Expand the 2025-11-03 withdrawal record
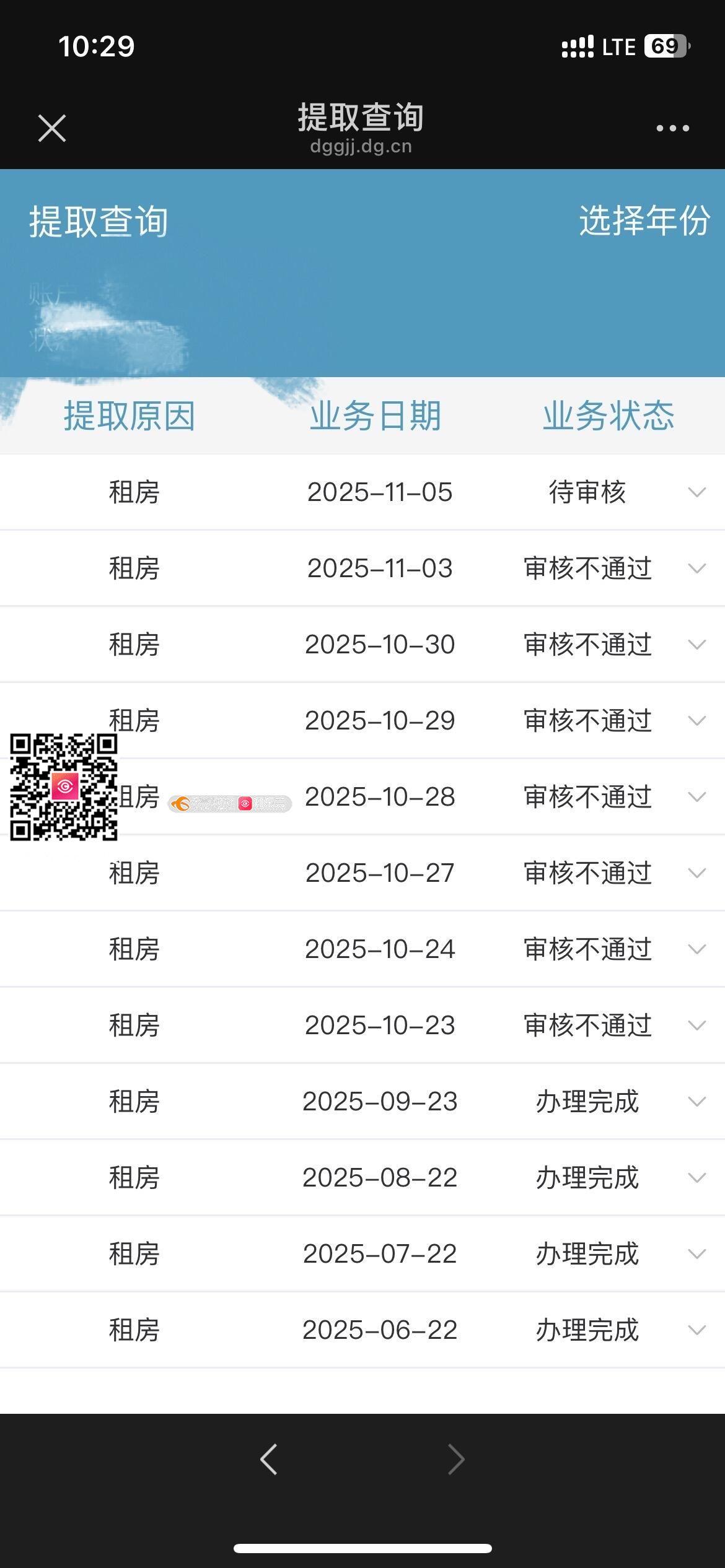 696,569
